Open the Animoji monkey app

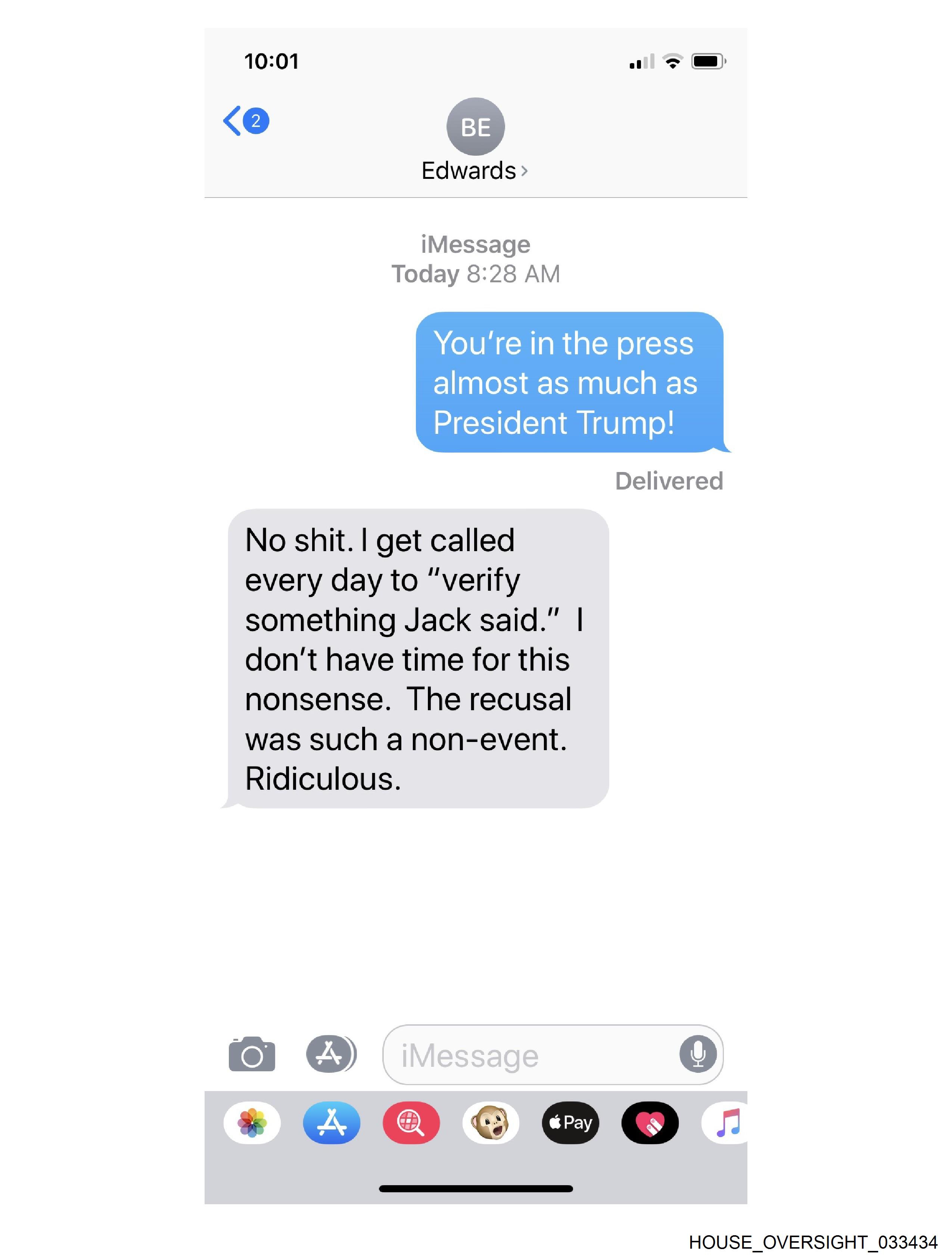click(490, 1123)
